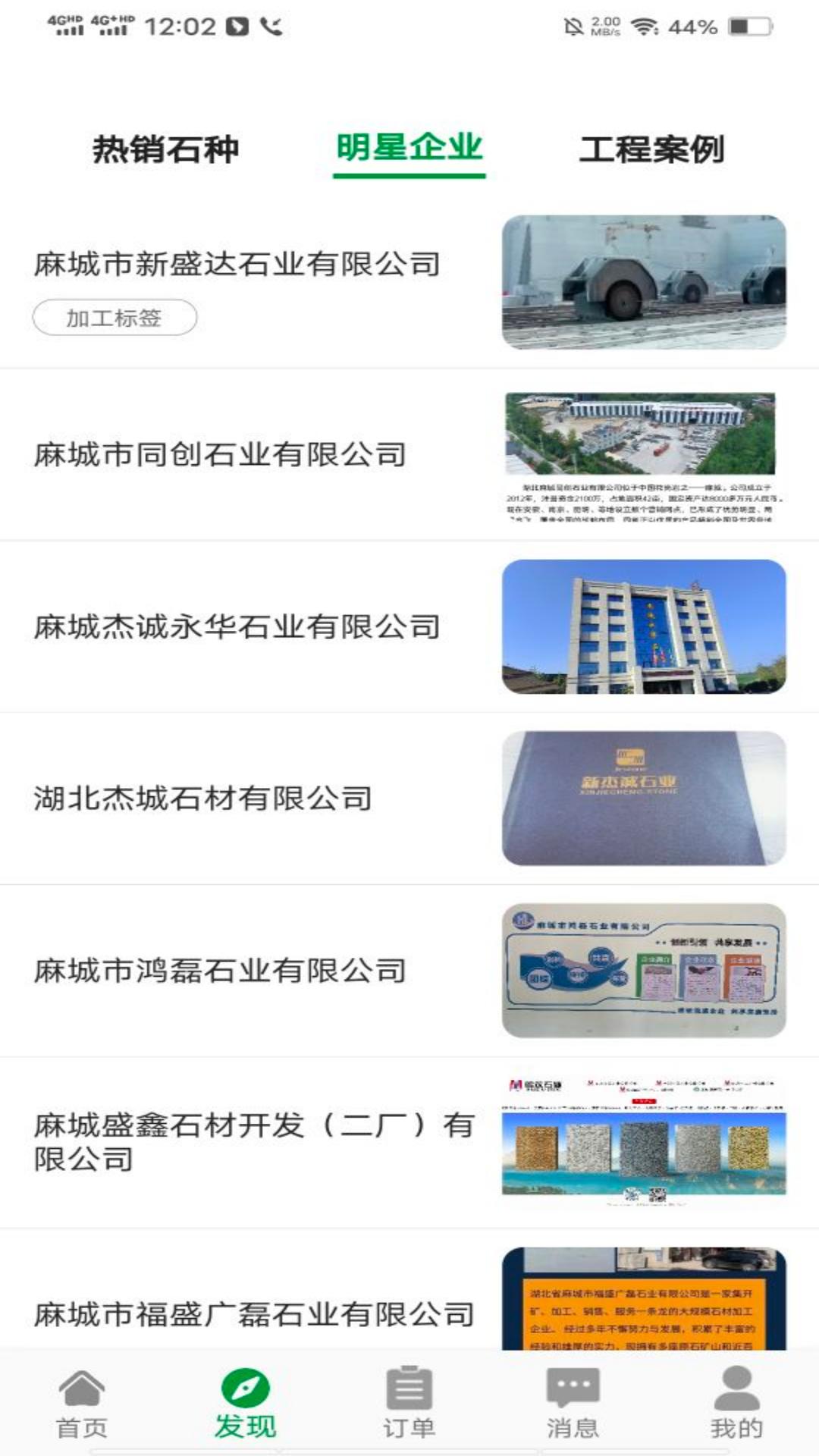View 麻城市同创石业有限公司 details
This screenshot has height=1456, width=819.
pyautogui.click(x=220, y=455)
